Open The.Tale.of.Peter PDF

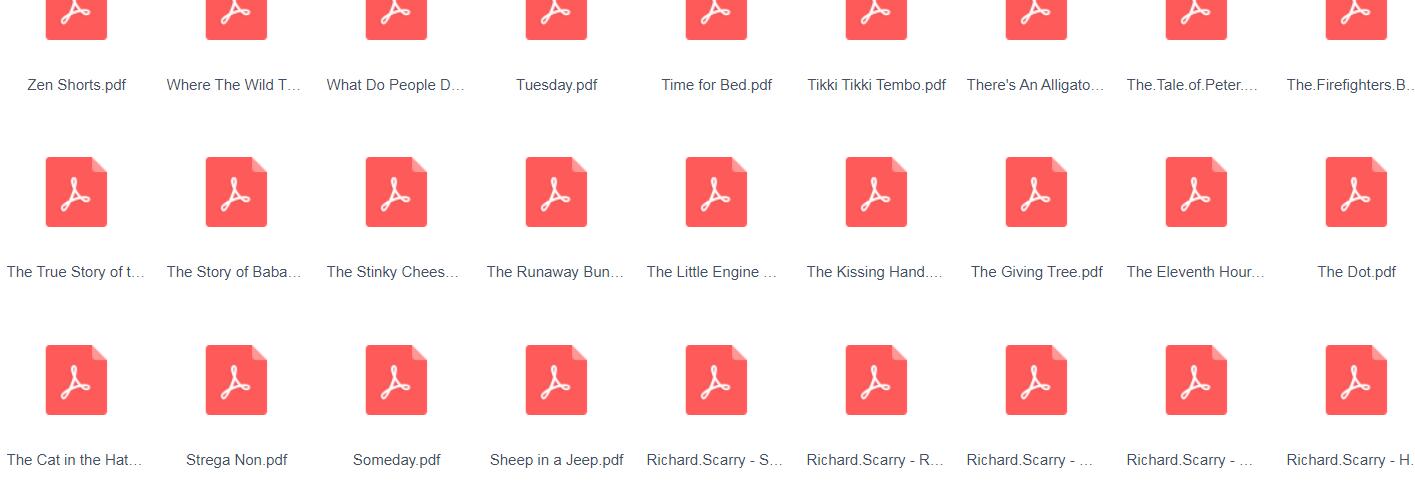pyautogui.click(x=1196, y=20)
